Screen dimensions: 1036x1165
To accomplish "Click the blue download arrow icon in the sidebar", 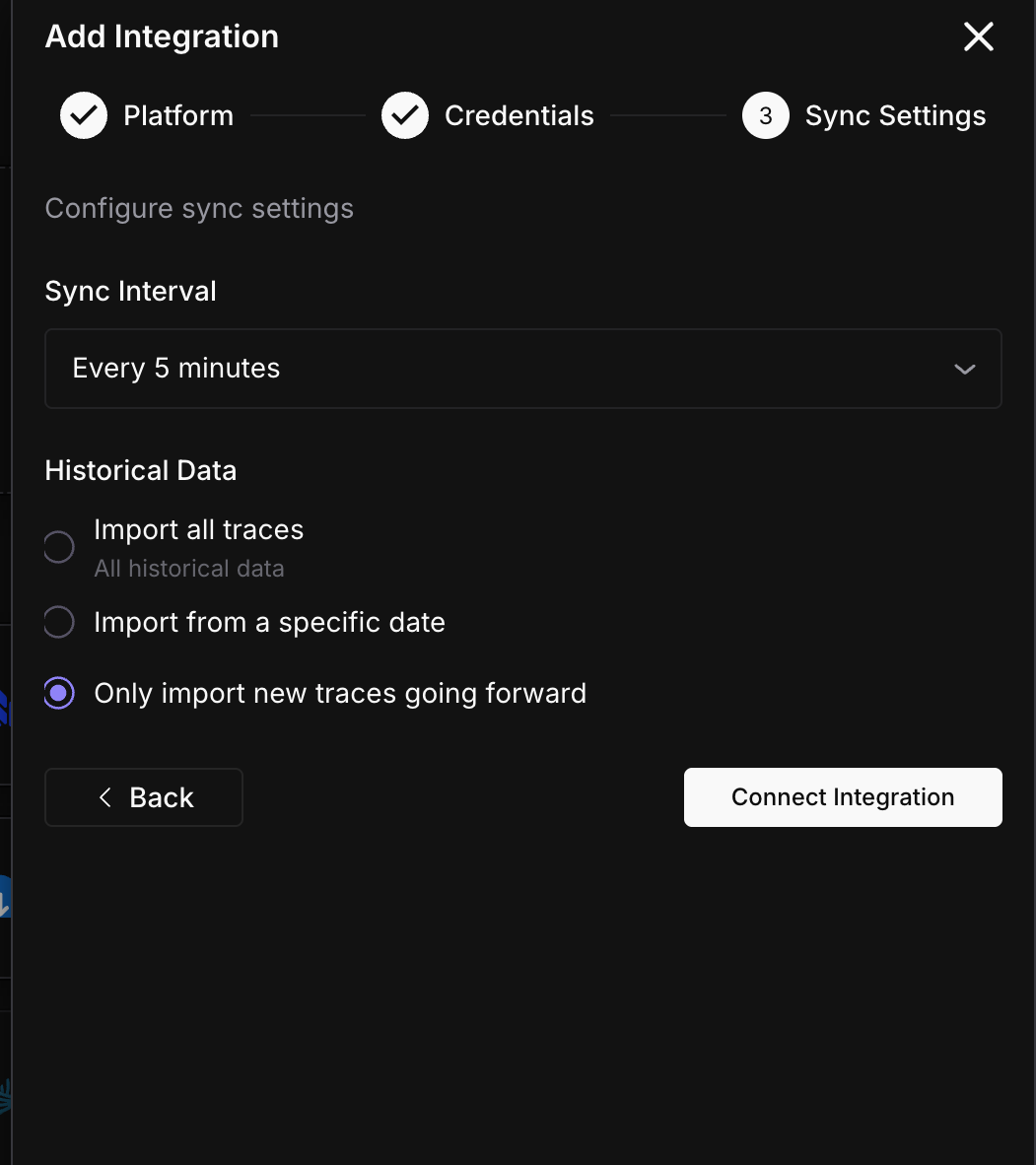I will click(x=5, y=897).
